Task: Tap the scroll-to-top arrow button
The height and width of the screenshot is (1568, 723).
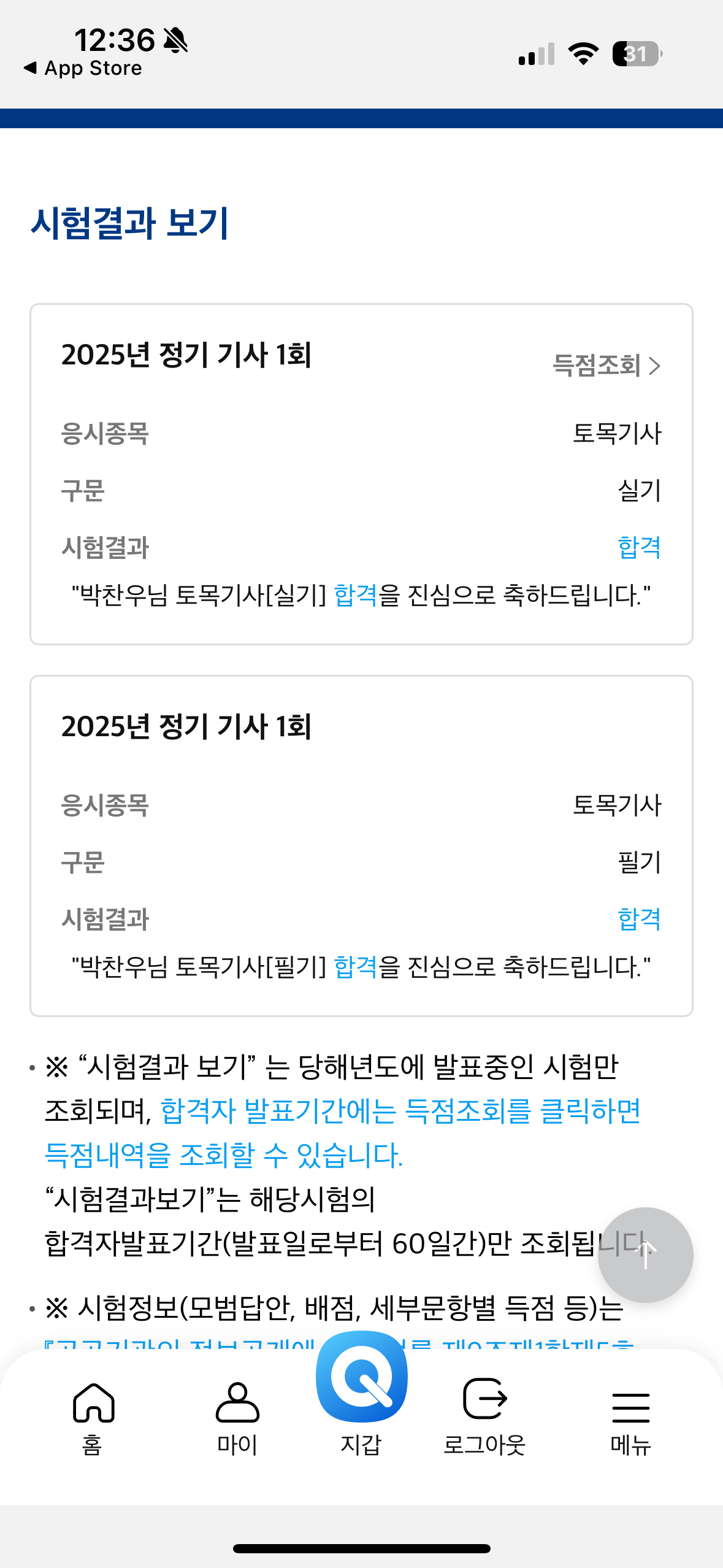Action: coord(645,1255)
